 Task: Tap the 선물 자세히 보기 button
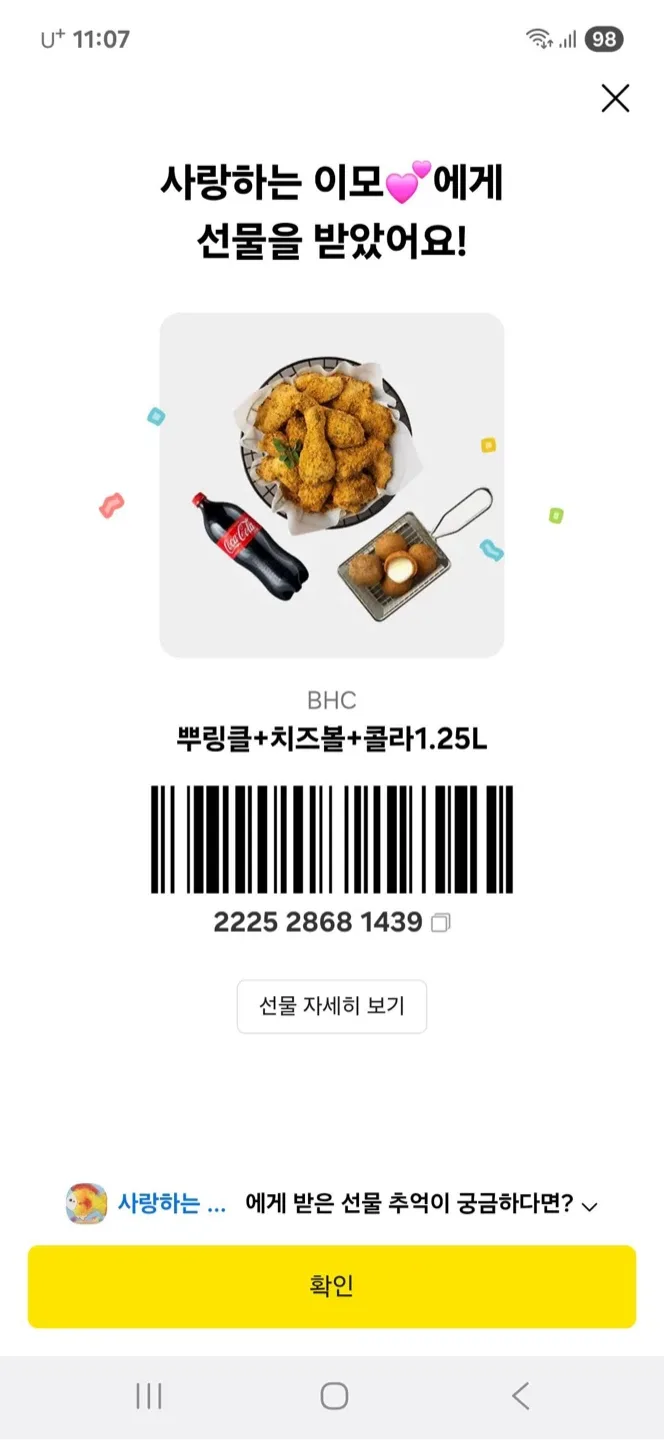point(332,1006)
